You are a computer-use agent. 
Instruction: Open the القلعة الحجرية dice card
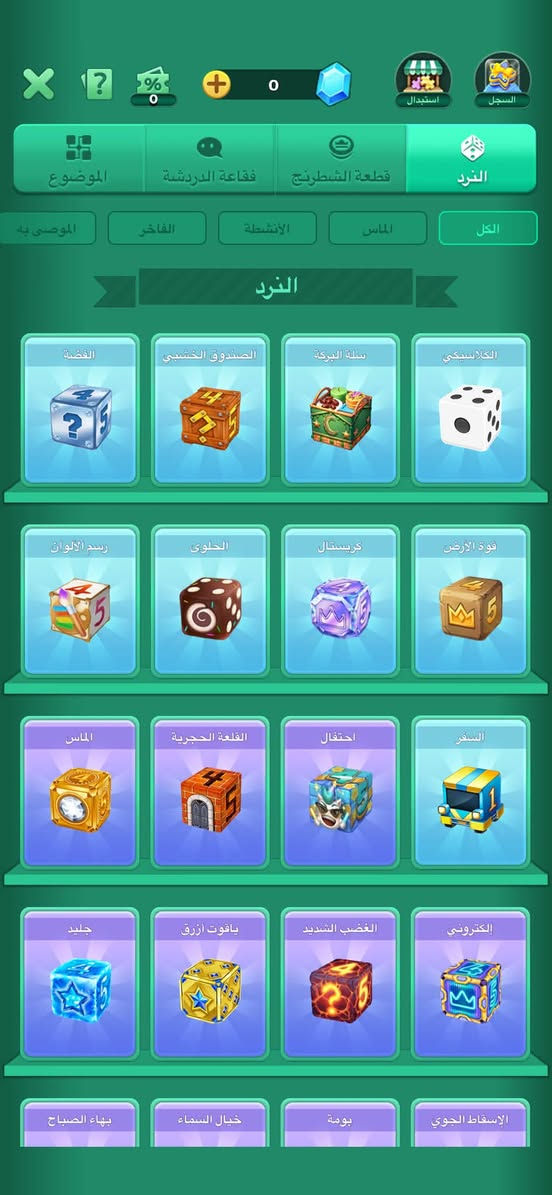(x=210, y=792)
